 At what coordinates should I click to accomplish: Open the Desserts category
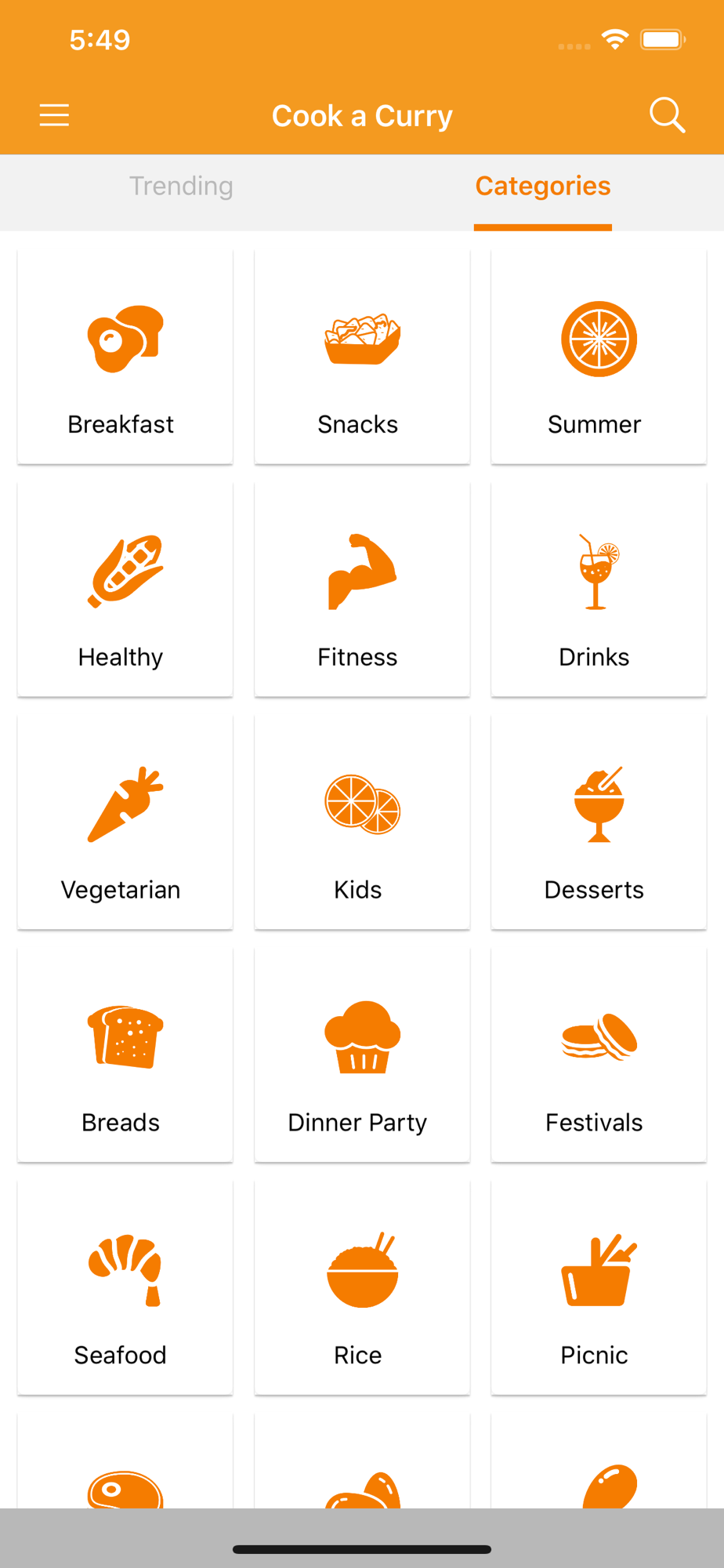coord(599,822)
